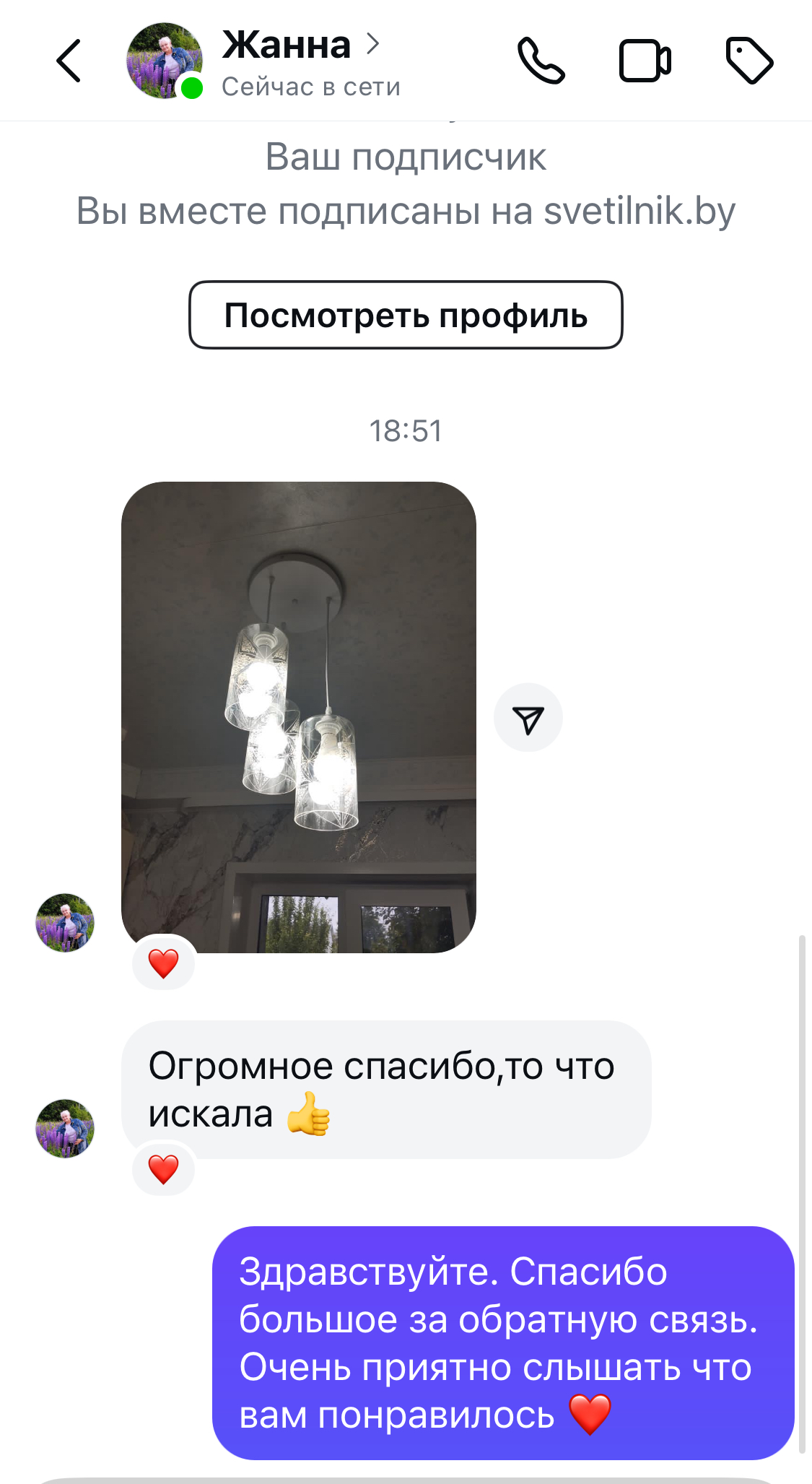Open the label tag options
Image resolution: width=812 pixels, height=1484 pixels.
(x=749, y=61)
